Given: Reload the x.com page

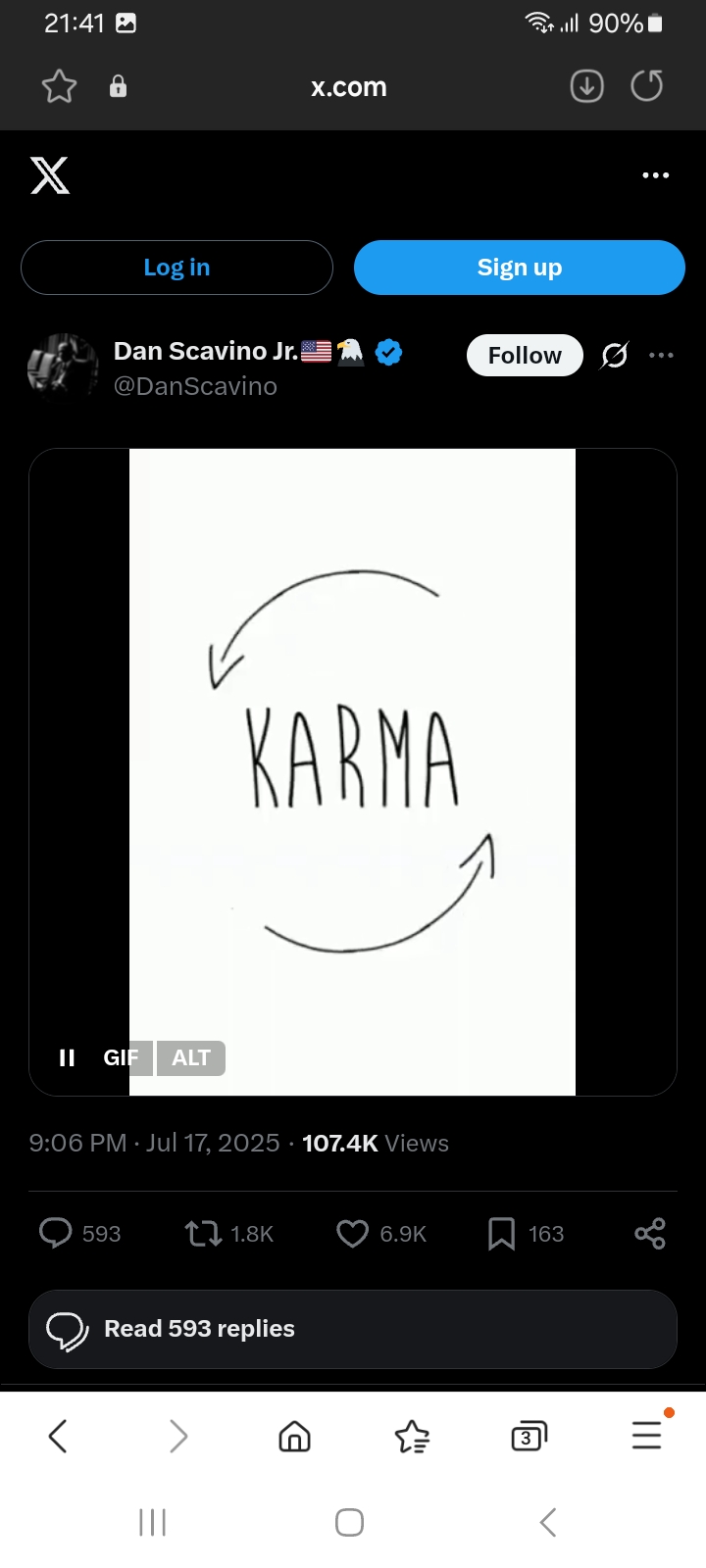Looking at the screenshot, I should point(647,86).
